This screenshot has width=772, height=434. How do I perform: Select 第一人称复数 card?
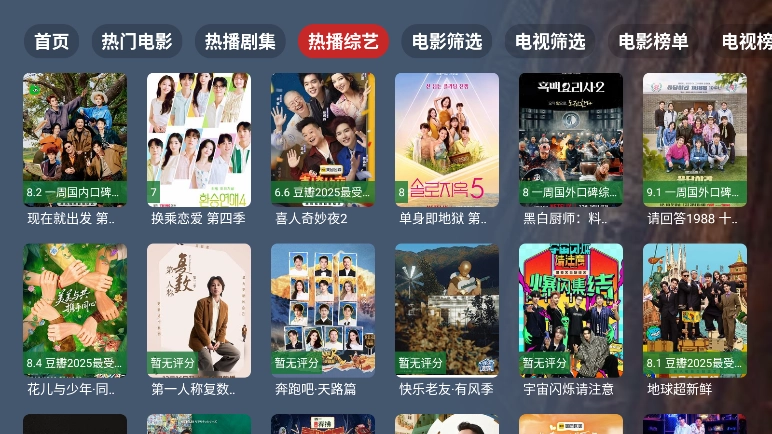pos(199,310)
